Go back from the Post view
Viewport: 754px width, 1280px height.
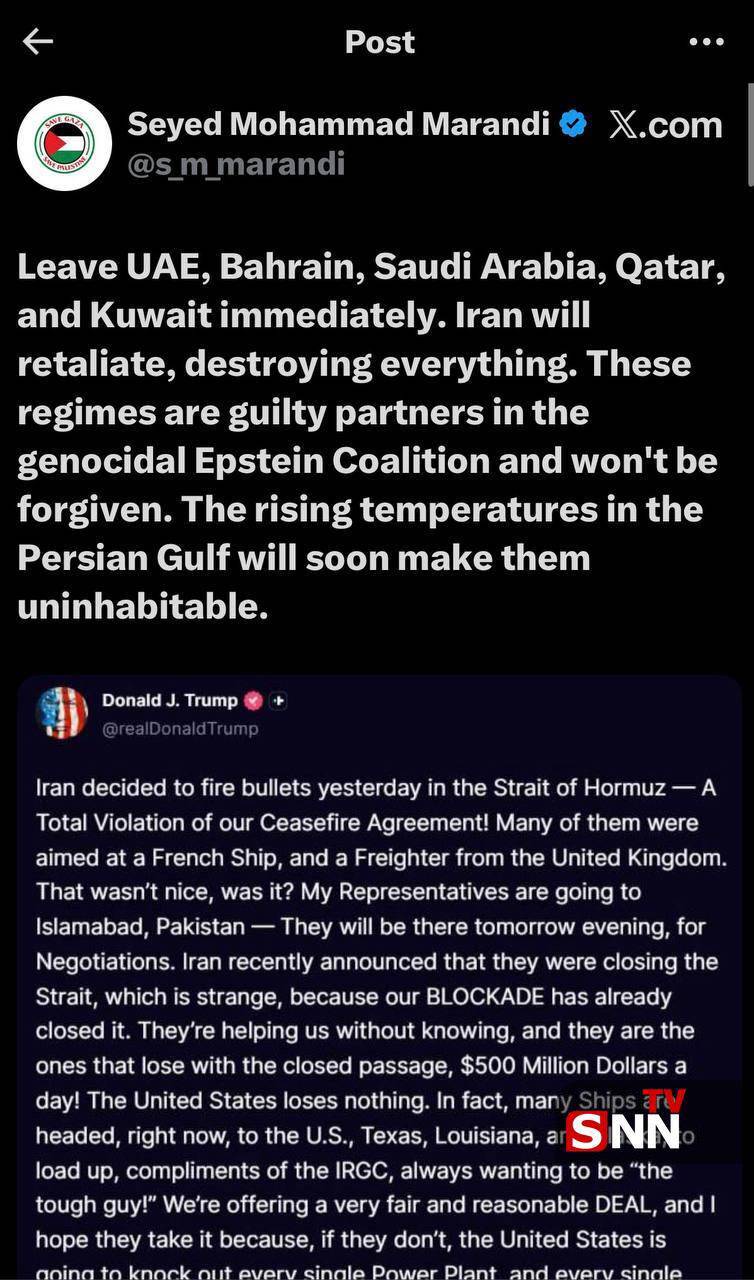pos(38,42)
